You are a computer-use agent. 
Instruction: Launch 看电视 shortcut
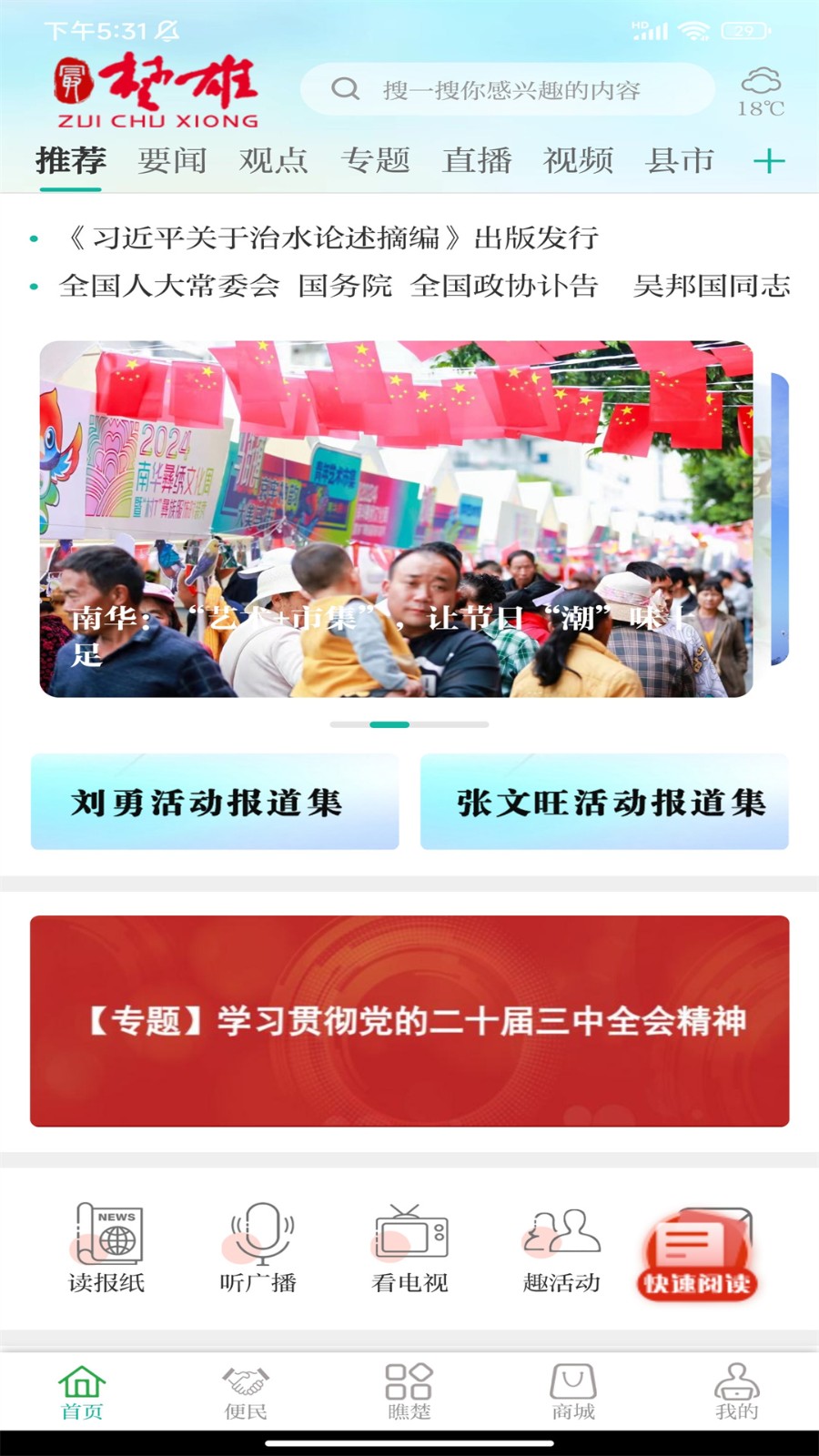[410, 1247]
